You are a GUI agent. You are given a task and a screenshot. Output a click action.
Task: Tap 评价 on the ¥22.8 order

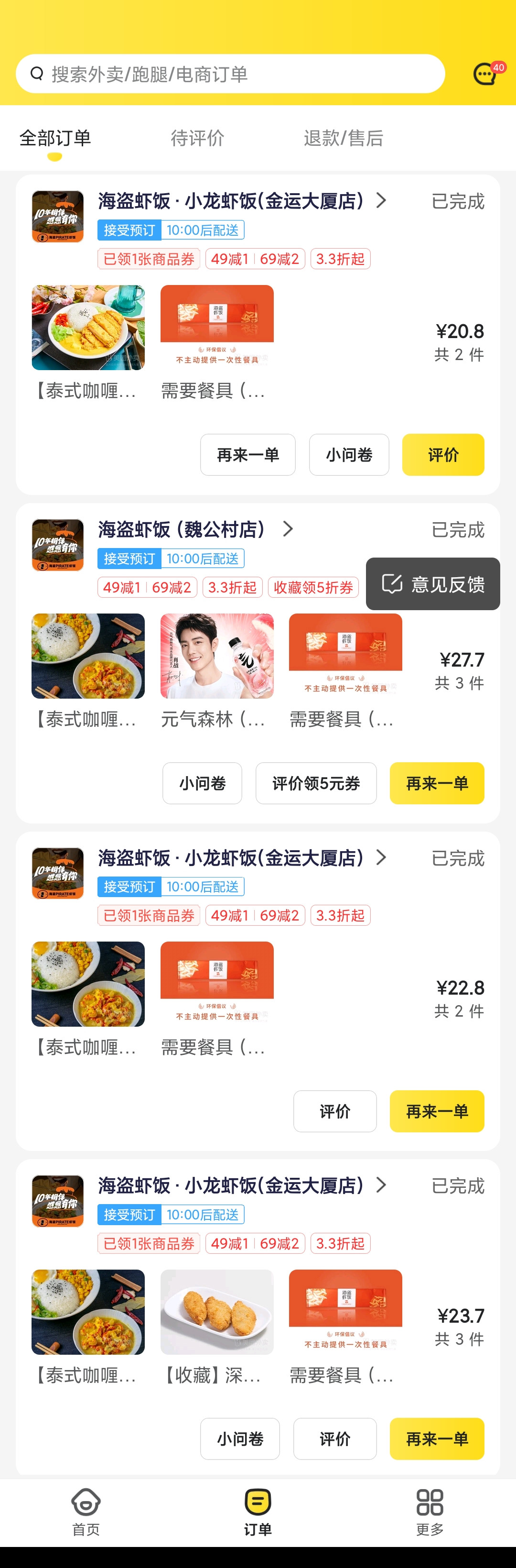(334, 1111)
